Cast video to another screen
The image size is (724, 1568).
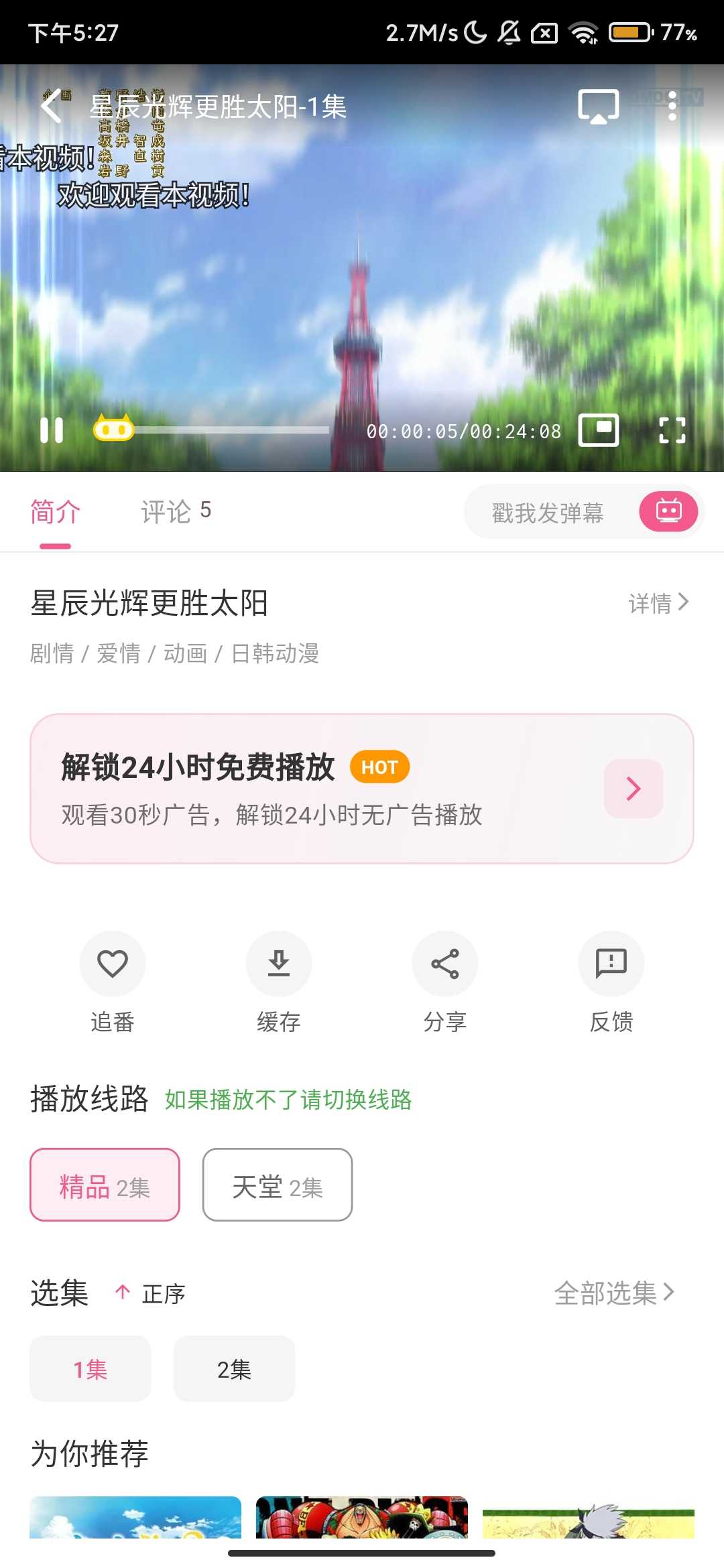598,107
